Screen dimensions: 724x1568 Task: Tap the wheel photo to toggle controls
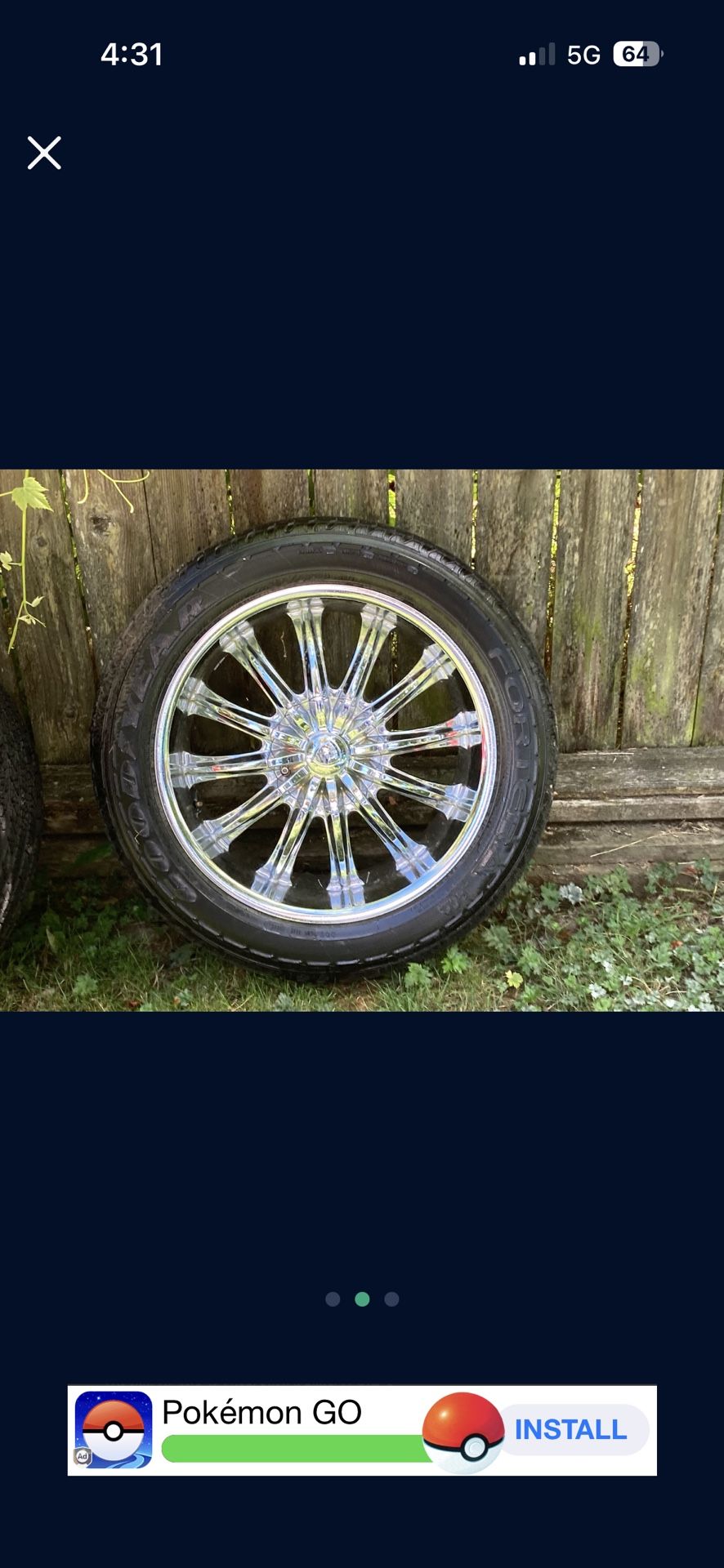point(362,740)
